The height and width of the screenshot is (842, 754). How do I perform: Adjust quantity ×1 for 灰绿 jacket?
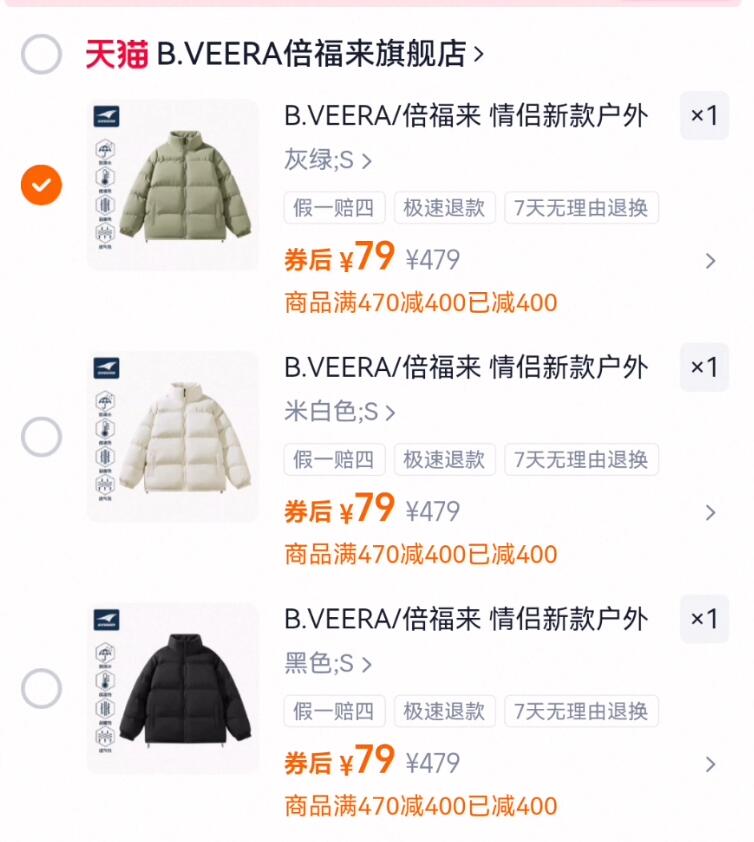[704, 116]
